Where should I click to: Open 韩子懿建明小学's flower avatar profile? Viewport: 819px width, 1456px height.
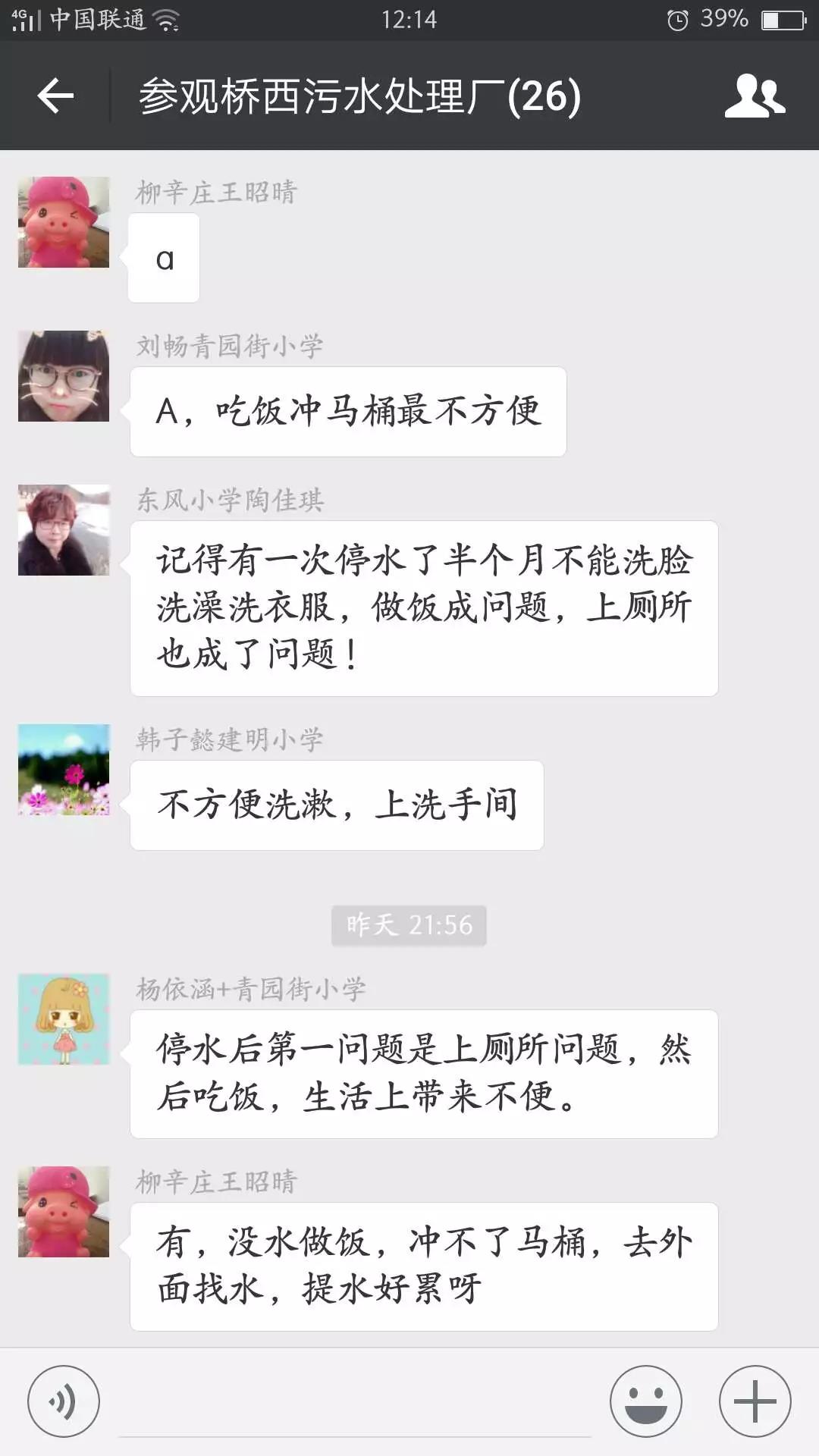click(64, 770)
